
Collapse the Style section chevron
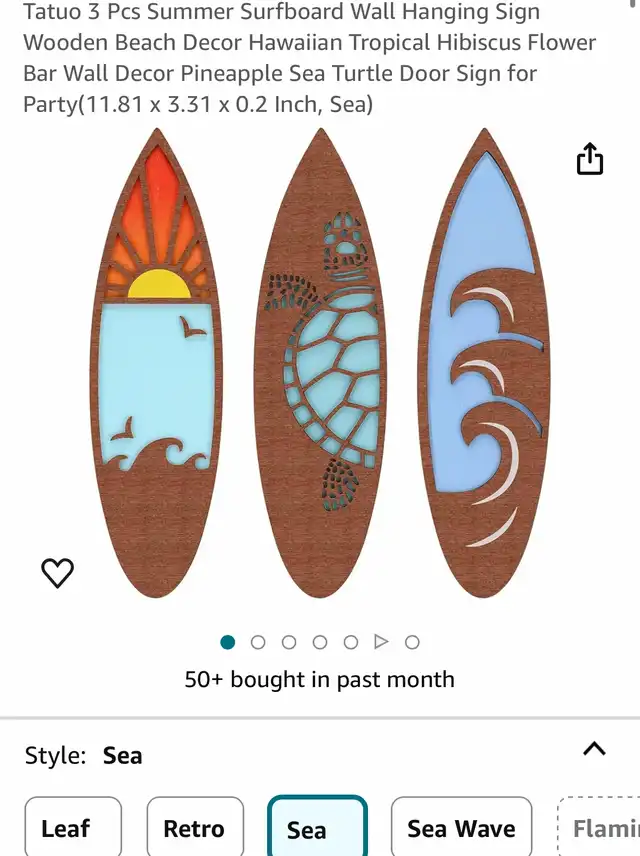coord(594,748)
